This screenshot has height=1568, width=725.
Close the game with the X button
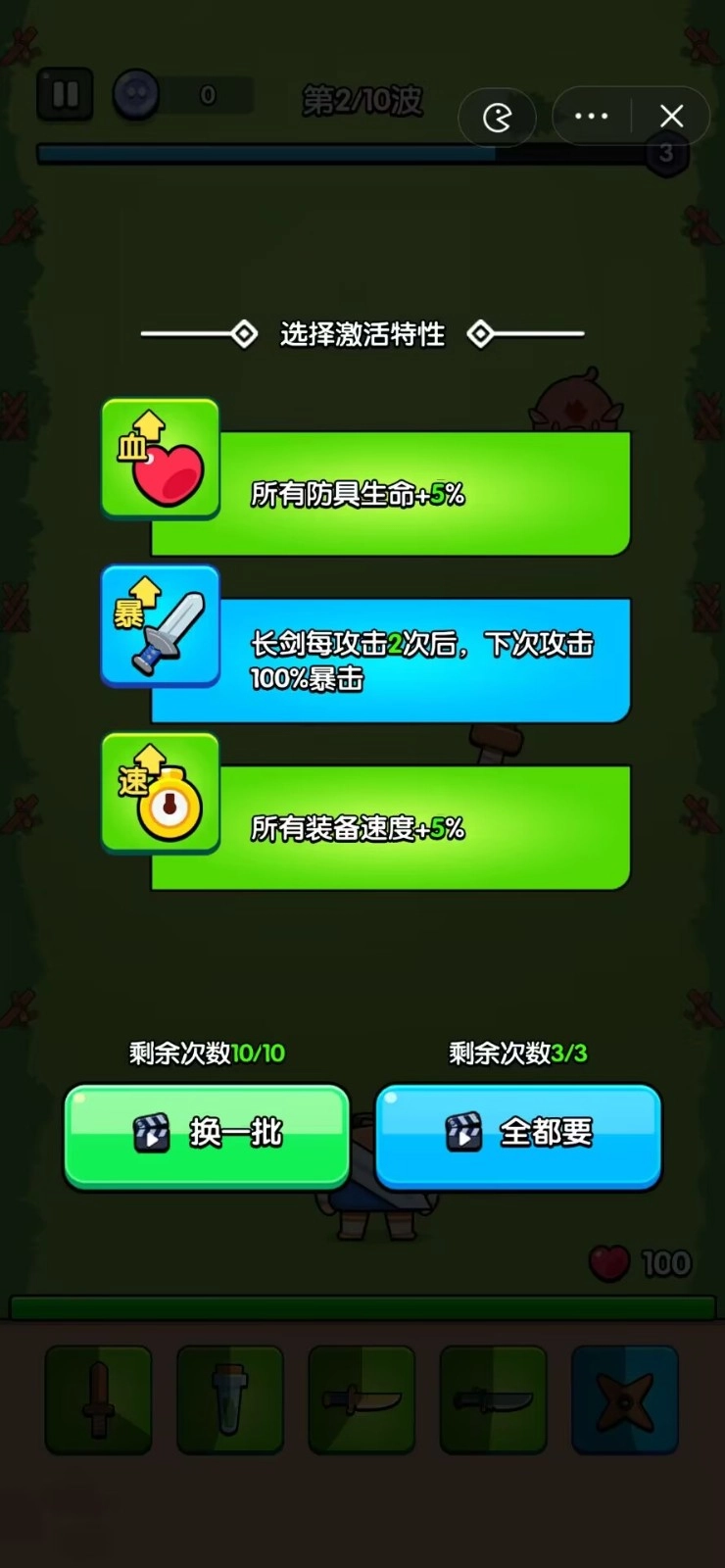(671, 116)
